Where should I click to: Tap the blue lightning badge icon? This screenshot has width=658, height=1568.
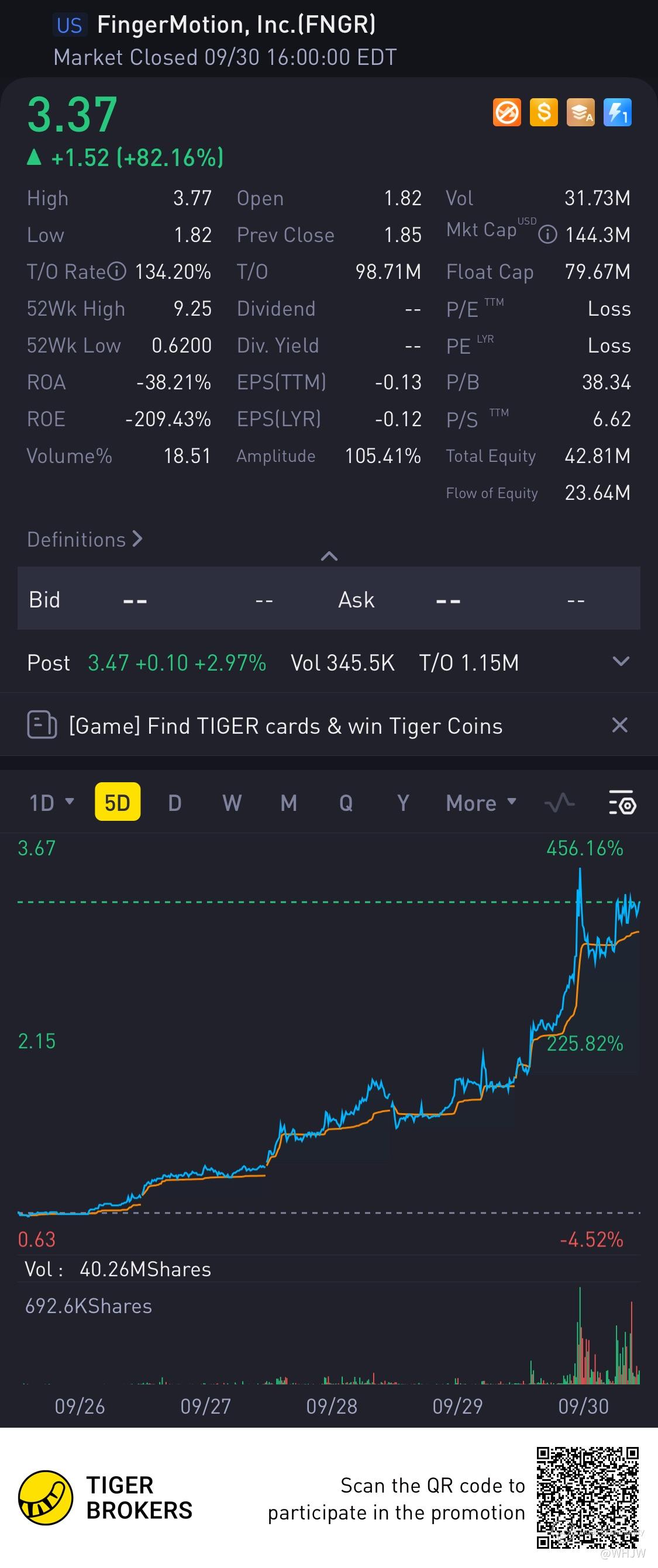coord(617,113)
